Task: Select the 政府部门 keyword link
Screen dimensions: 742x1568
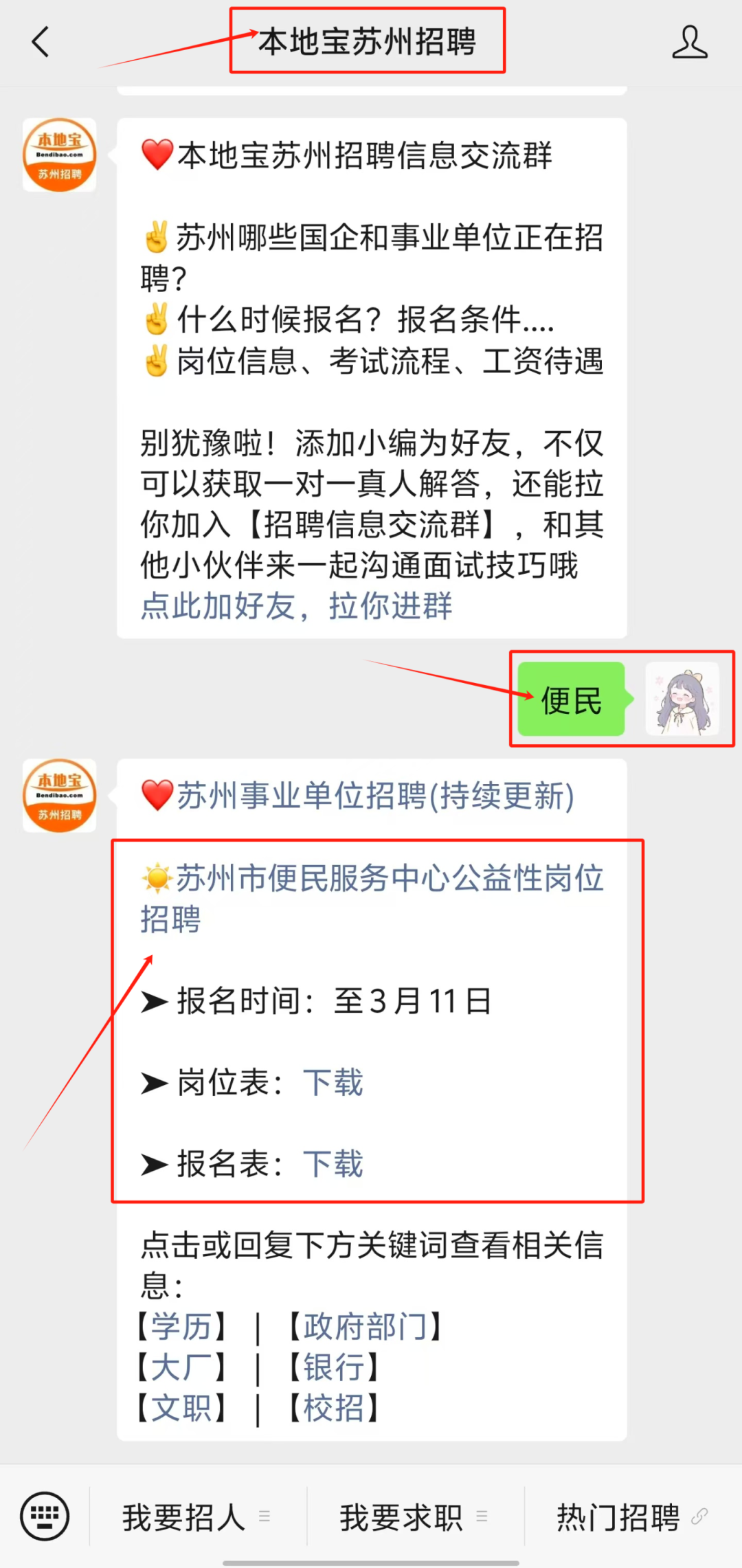Action: click(364, 1326)
